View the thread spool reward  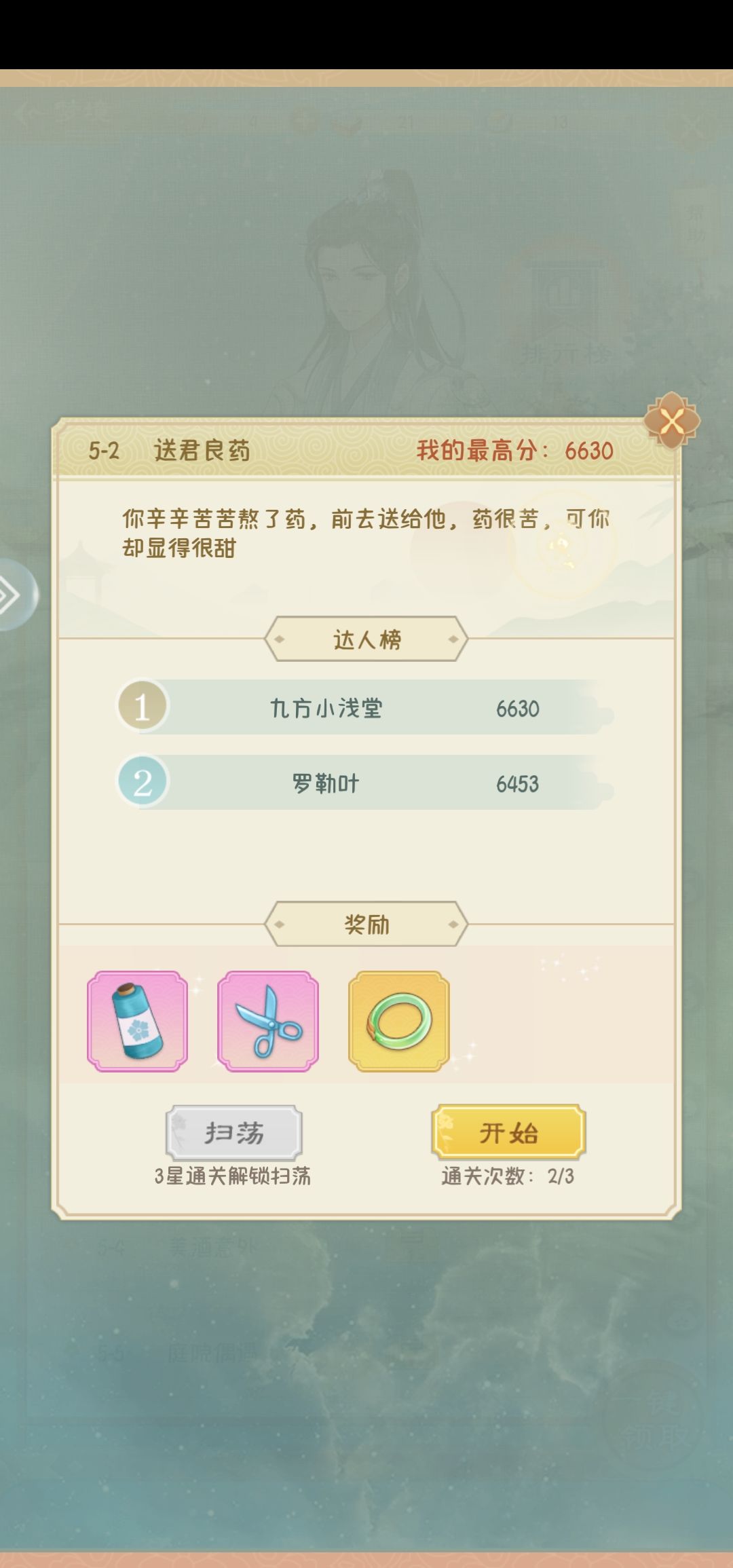click(138, 1021)
